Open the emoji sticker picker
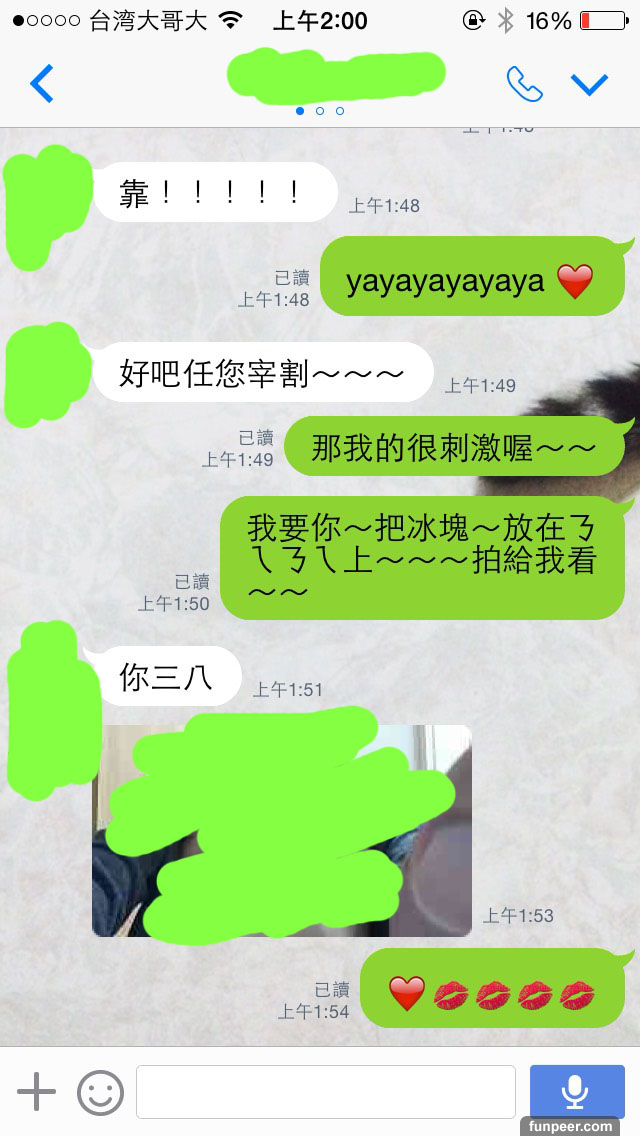 (x=101, y=1092)
